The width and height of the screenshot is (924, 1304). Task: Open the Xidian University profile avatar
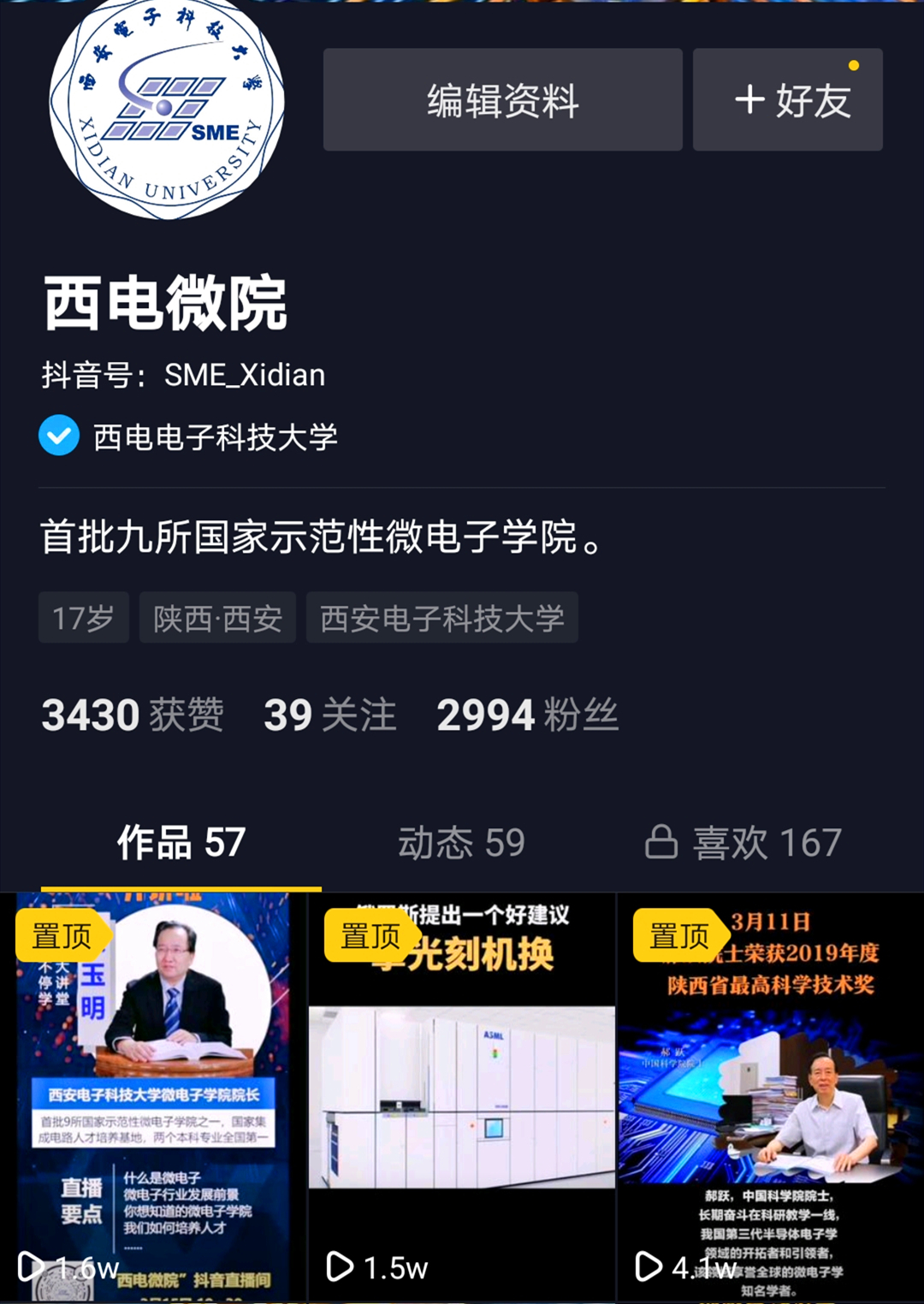coord(167,107)
